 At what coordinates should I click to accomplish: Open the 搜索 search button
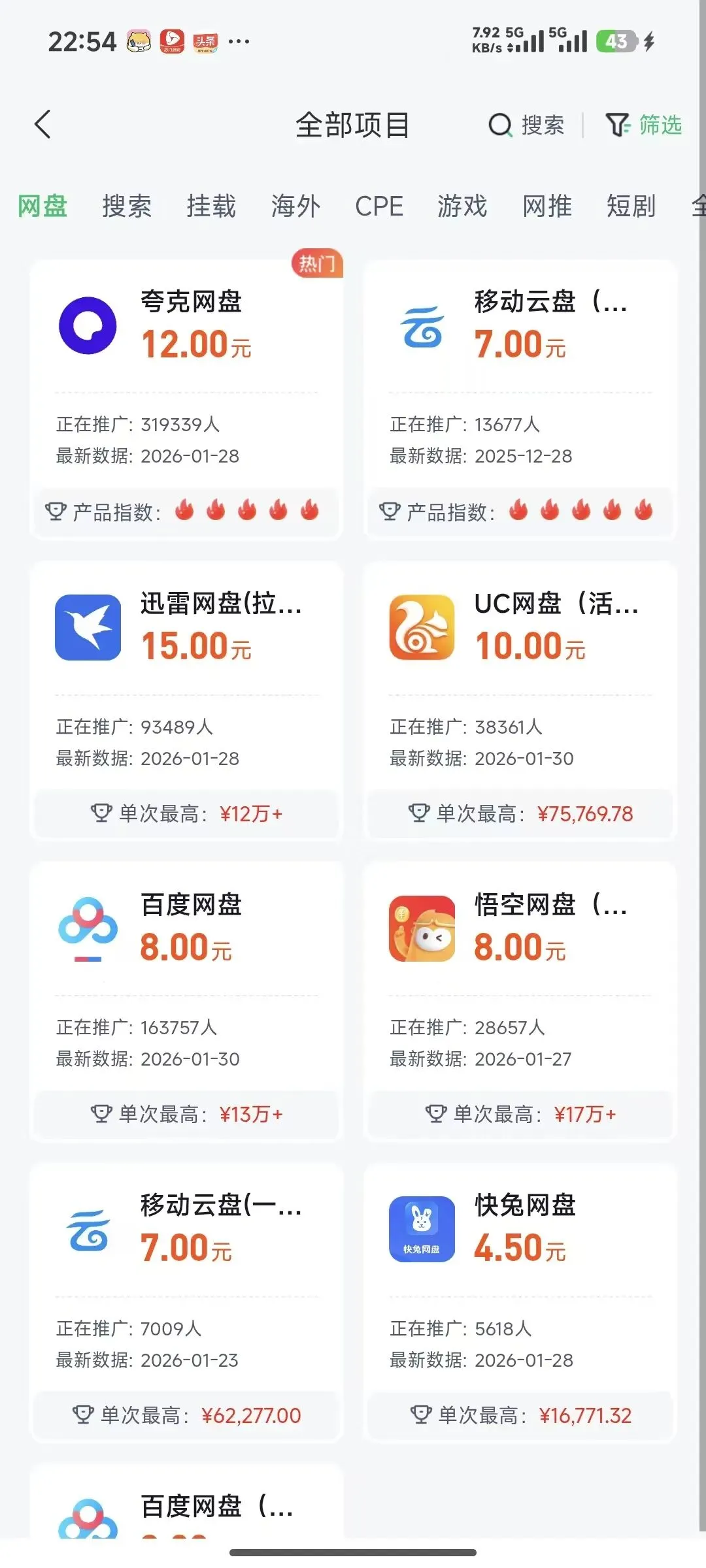pyautogui.click(x=527, y=125)
